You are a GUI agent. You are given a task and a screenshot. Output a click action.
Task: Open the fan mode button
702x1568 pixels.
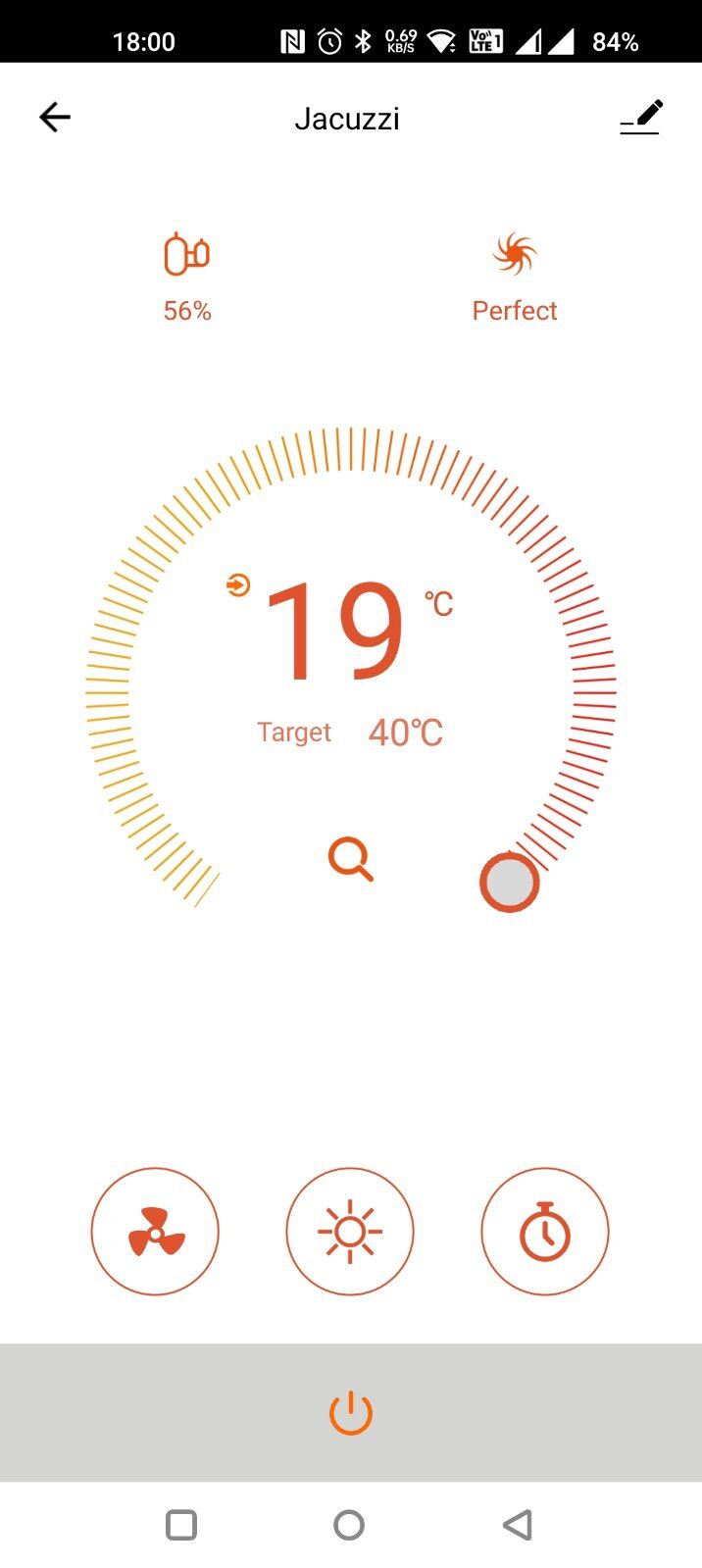pos(155,1232)
